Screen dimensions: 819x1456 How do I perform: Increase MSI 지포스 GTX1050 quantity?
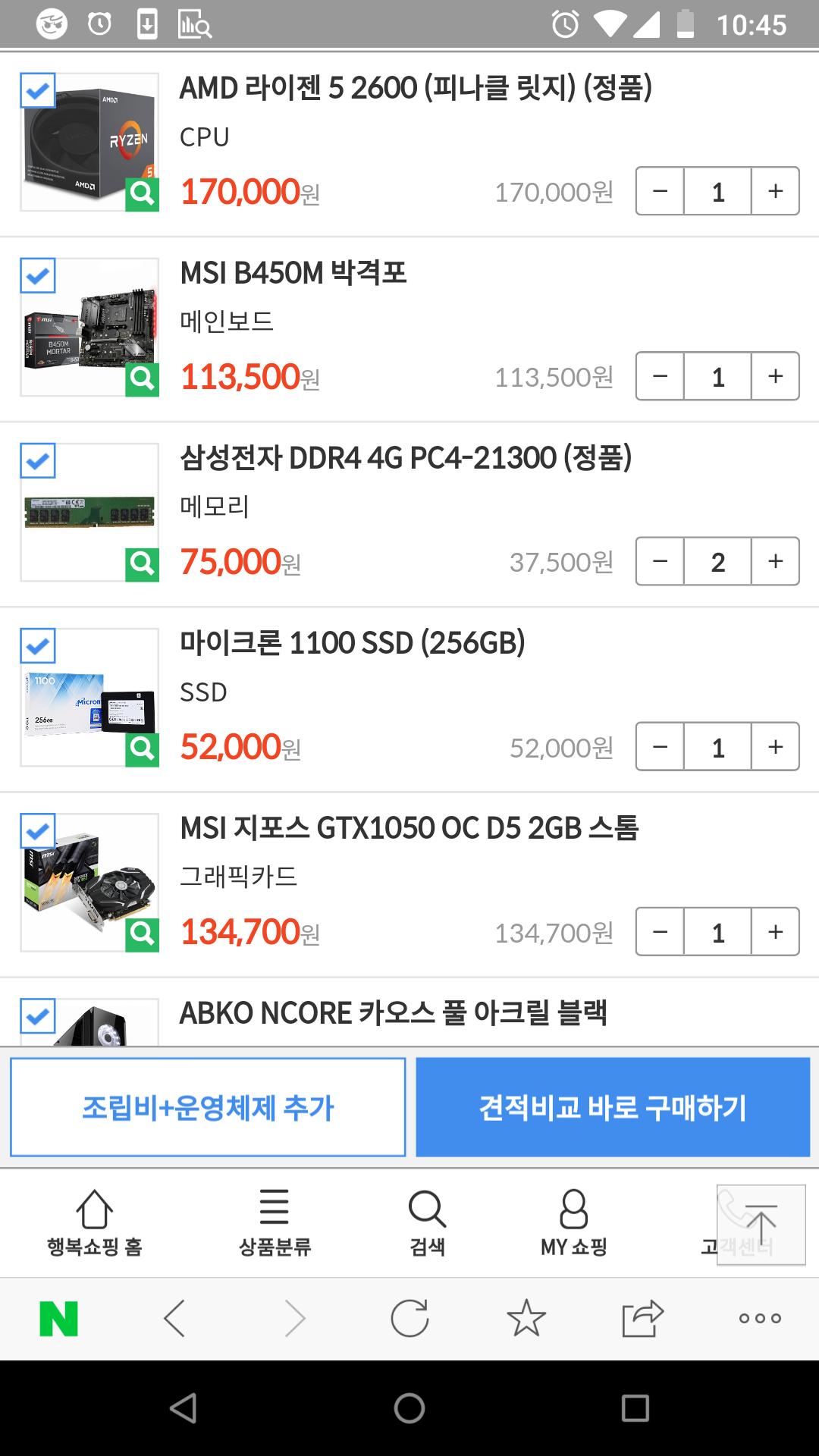775,932
